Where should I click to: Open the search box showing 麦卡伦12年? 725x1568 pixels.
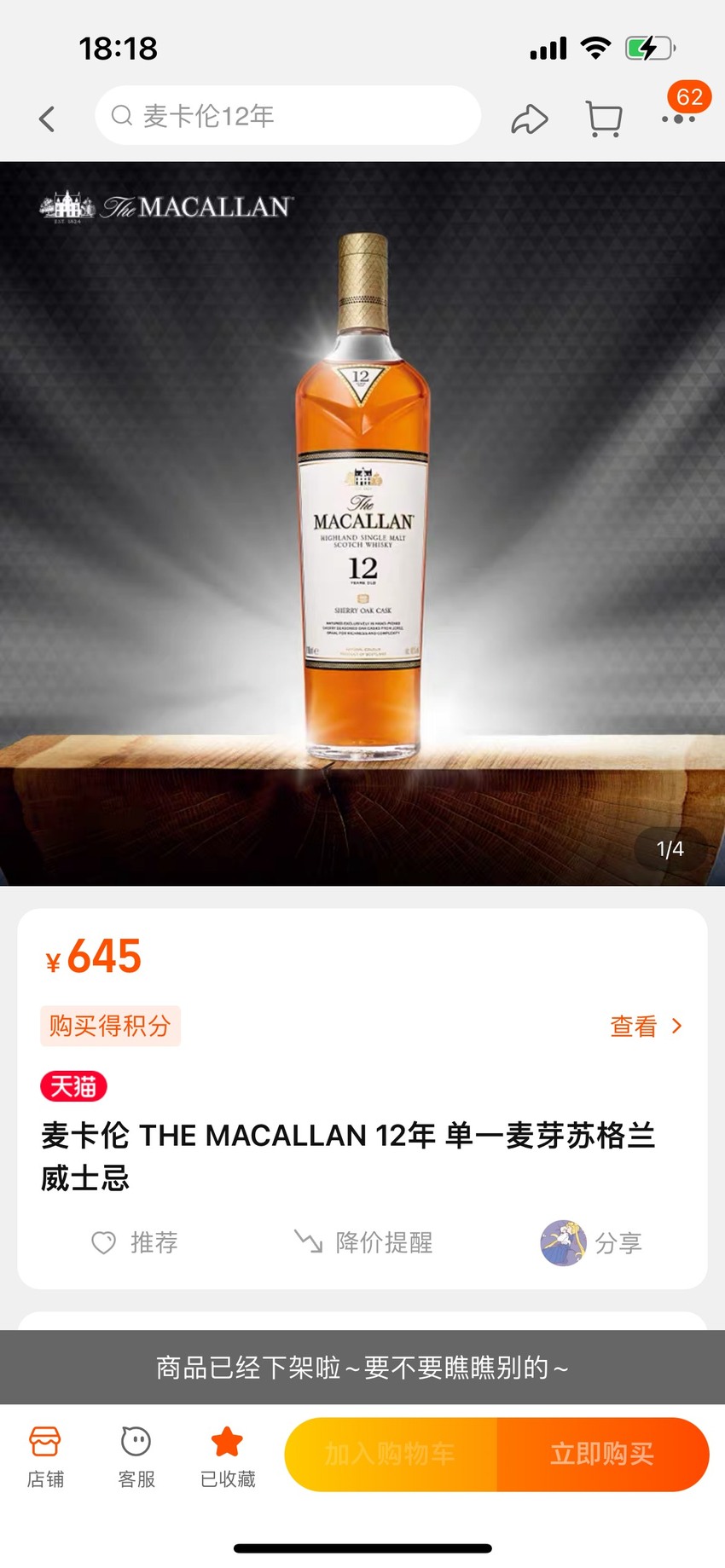(287, 115)
